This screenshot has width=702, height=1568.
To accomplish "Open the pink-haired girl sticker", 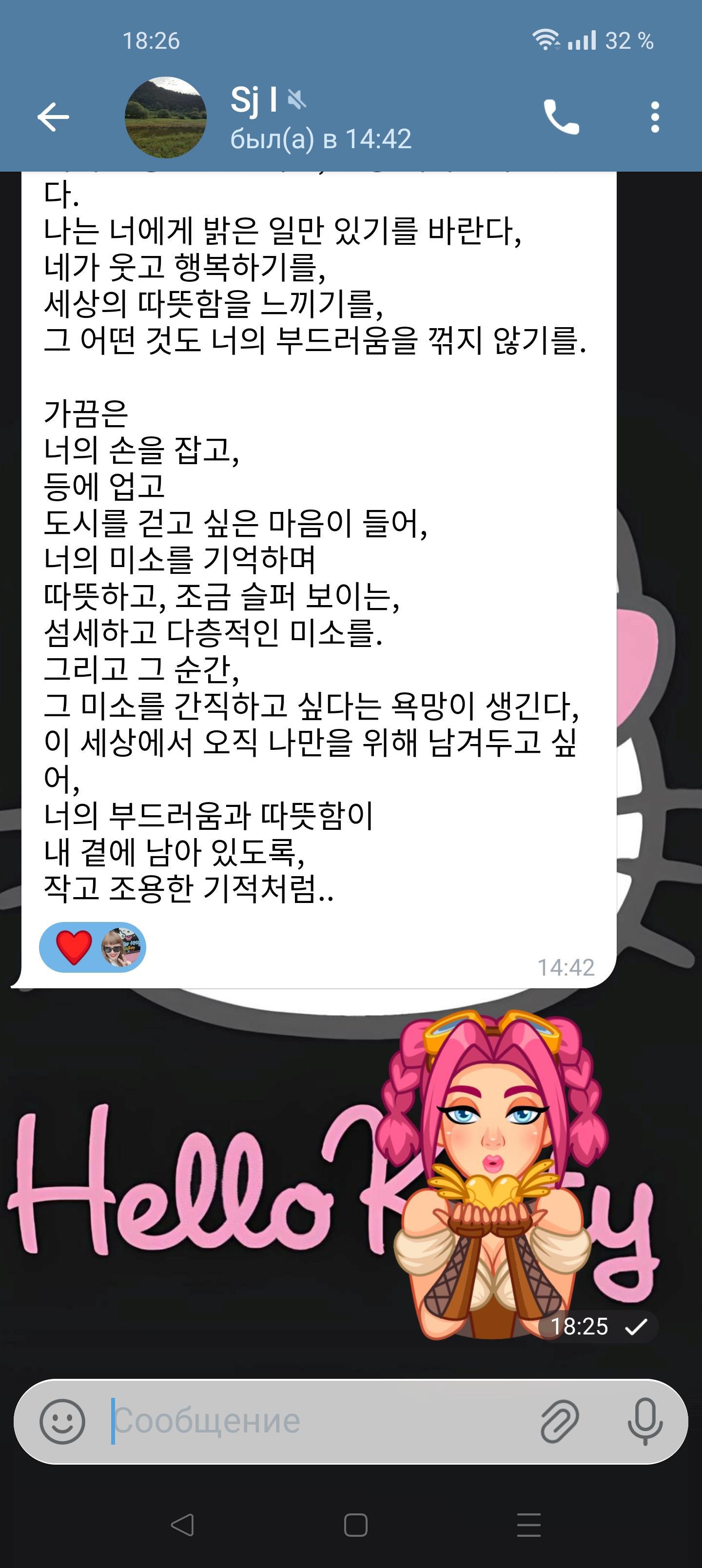I will click(493, 1175).
